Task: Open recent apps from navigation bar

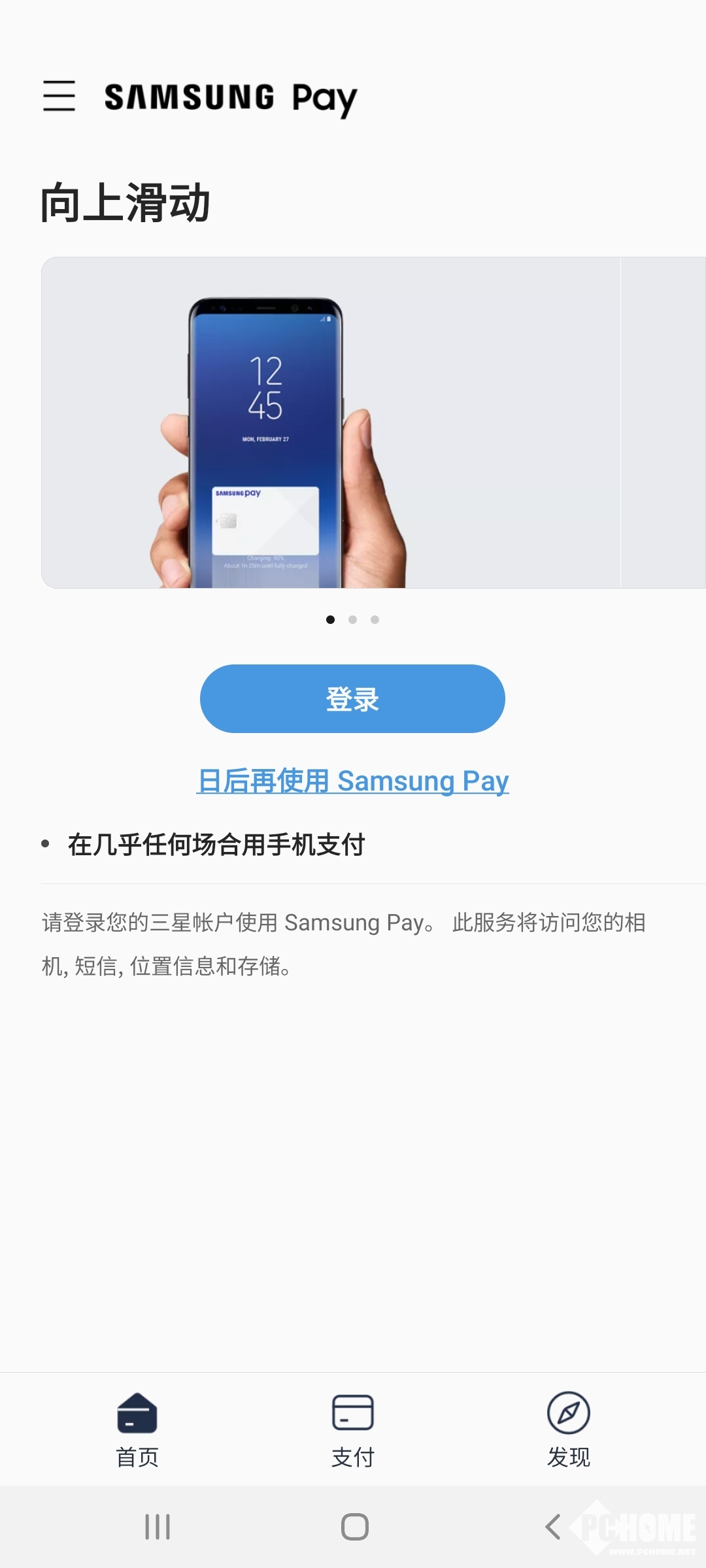Action: [x=158, y=1527]
